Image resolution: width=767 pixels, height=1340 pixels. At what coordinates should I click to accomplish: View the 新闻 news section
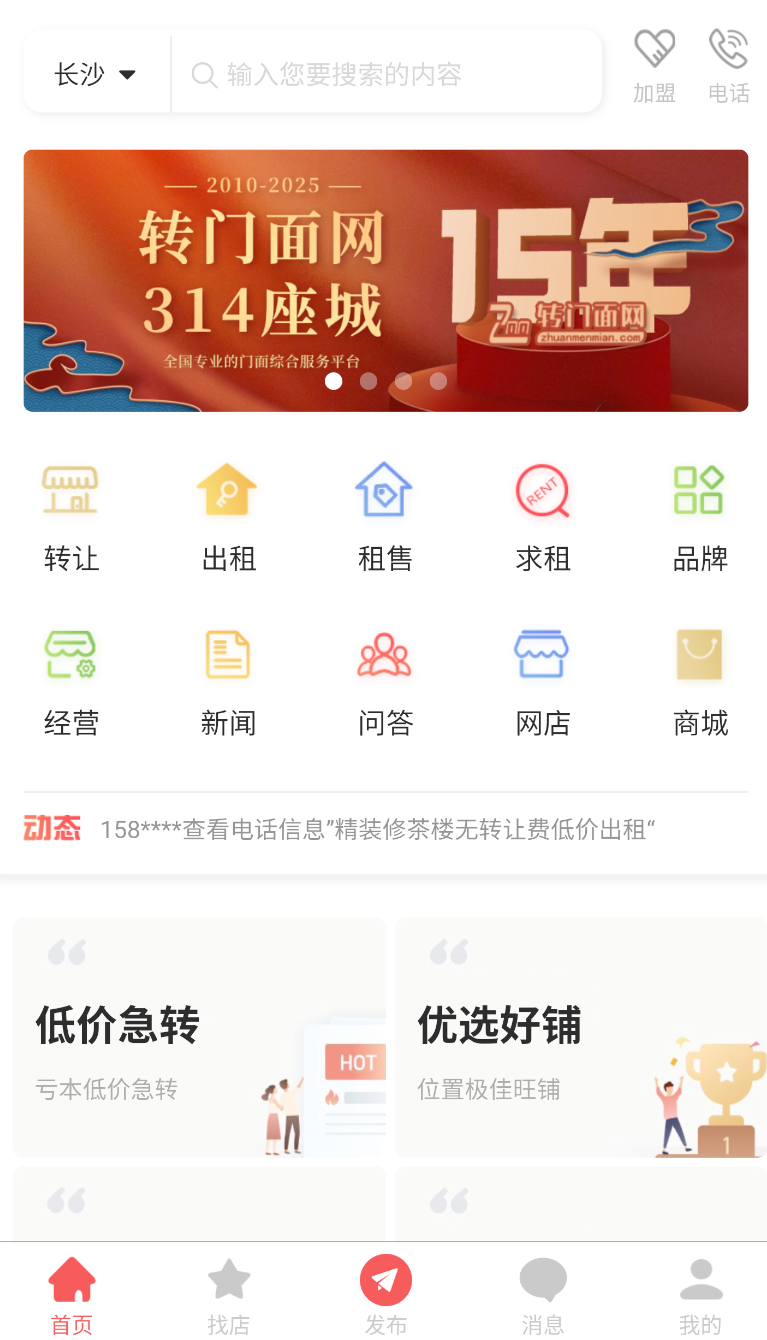pos(228,681)
